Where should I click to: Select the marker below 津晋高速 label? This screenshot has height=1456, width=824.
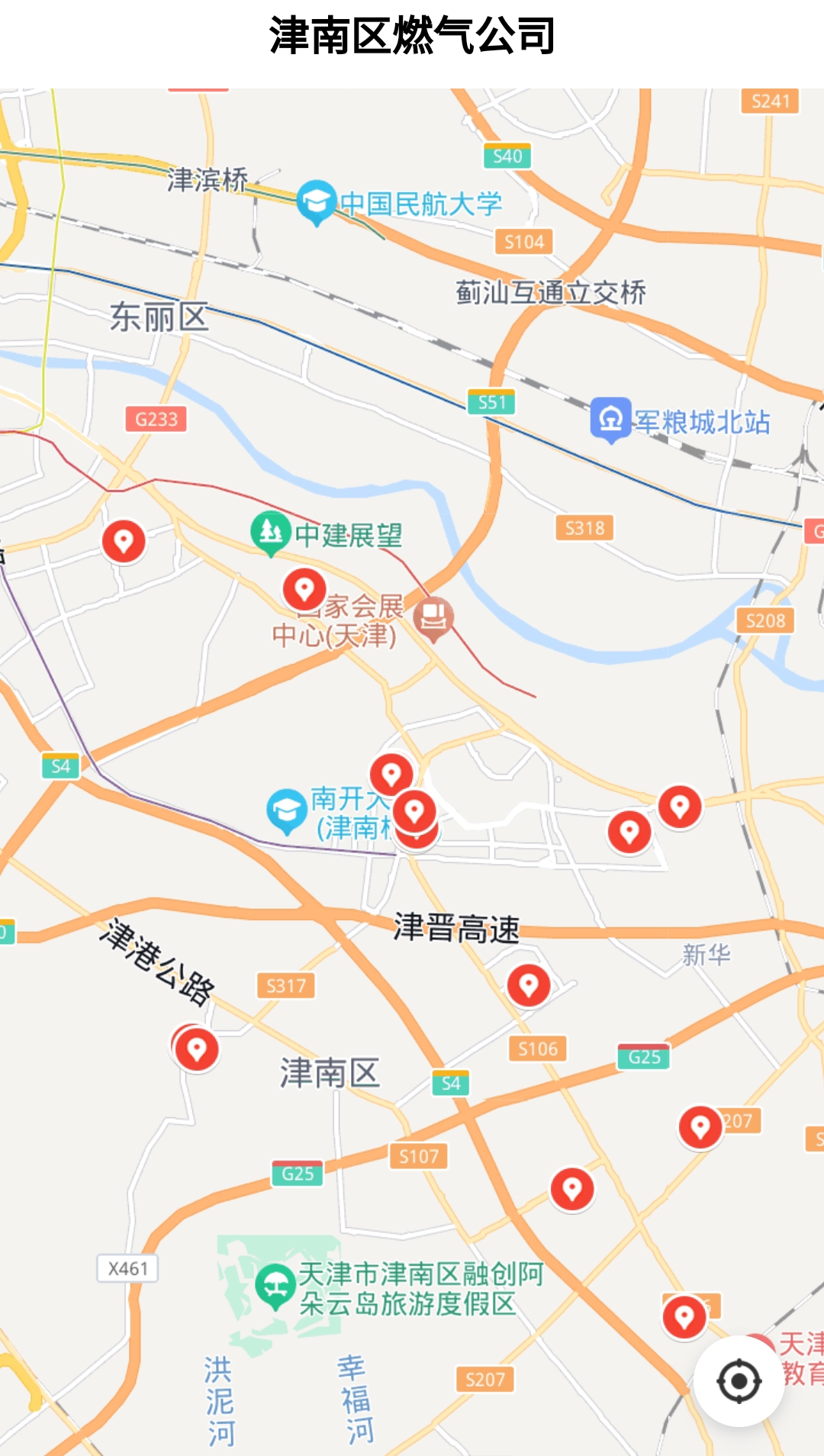click(529, 985)
